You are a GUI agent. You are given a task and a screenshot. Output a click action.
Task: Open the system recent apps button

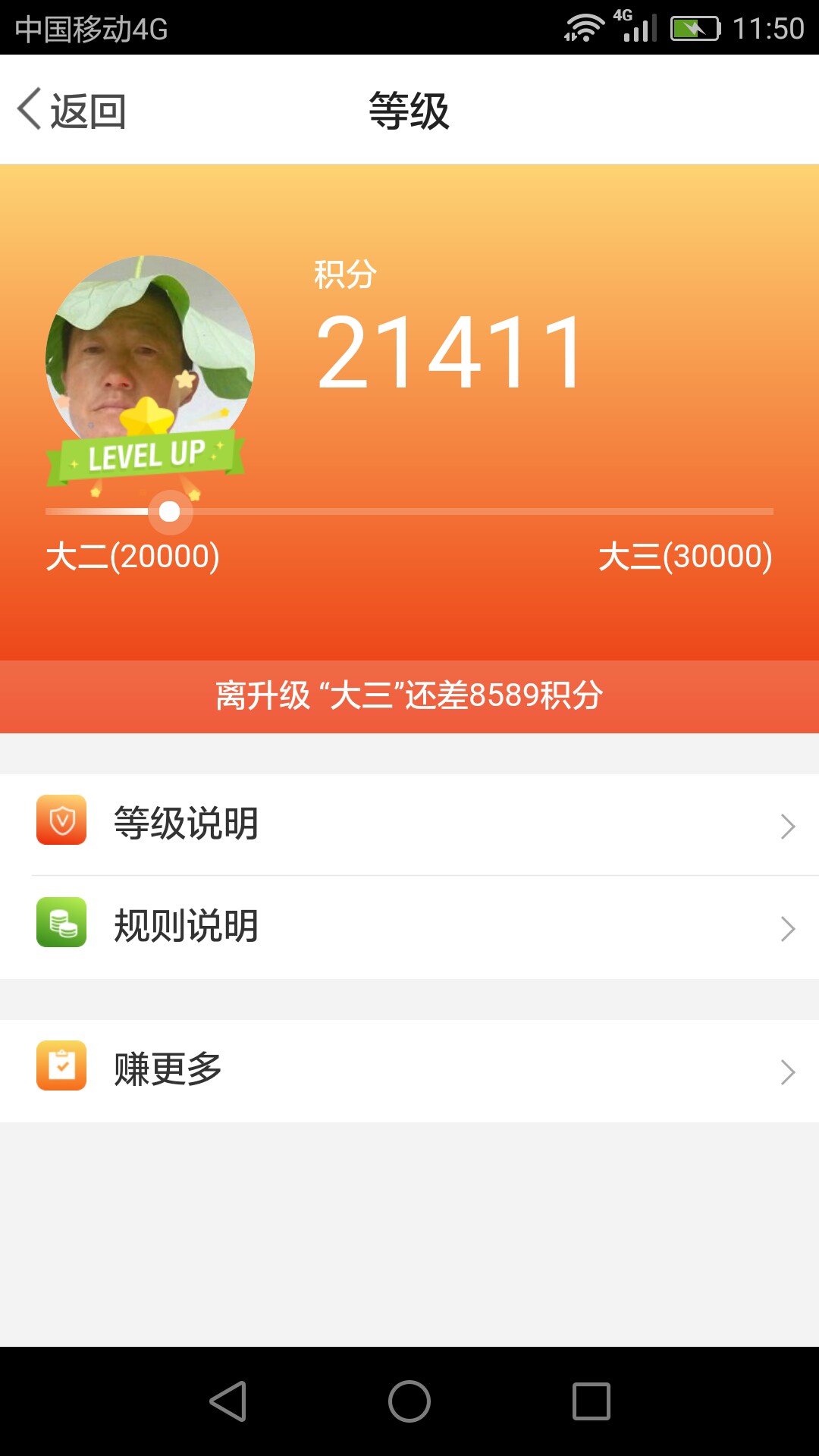click(591, 1401)
